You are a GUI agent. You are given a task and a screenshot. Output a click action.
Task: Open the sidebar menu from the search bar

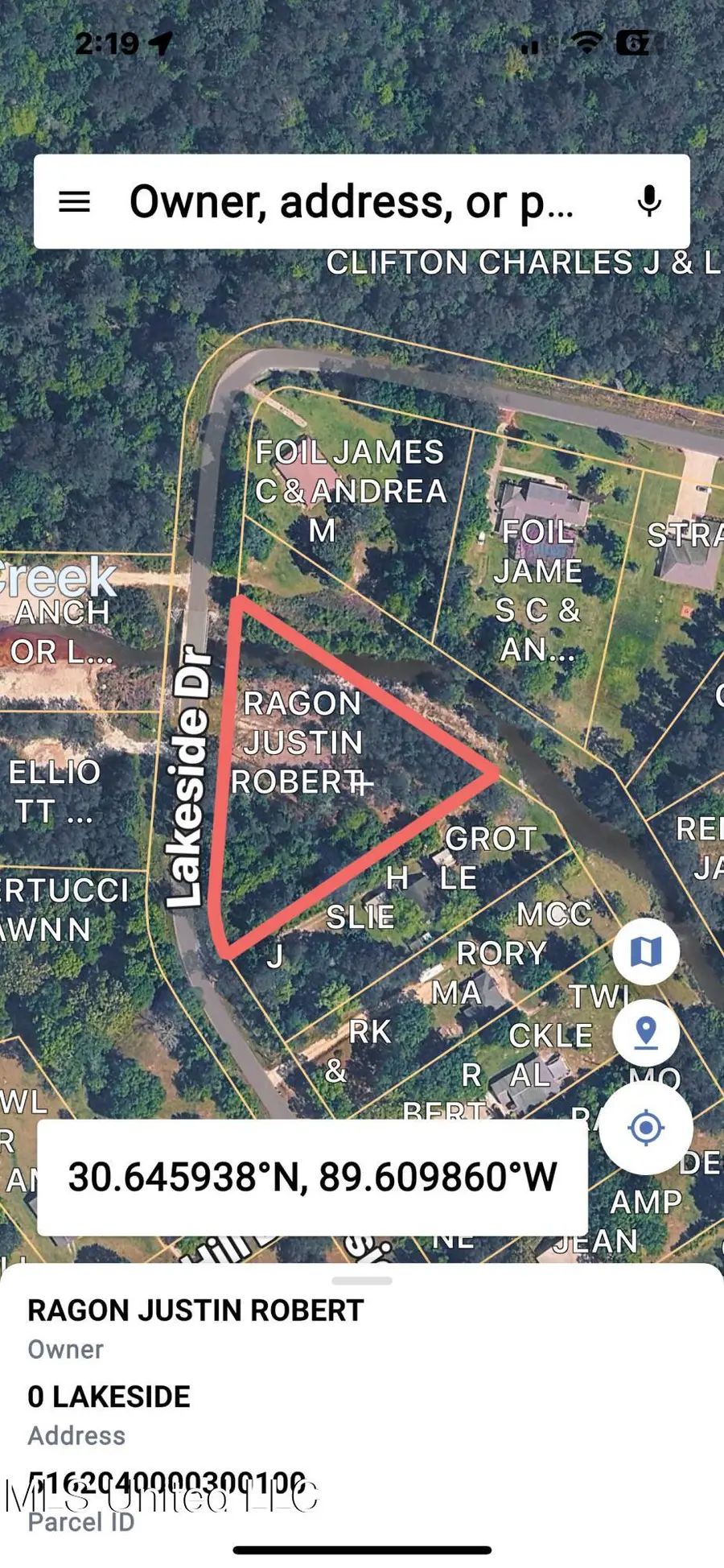tap(76, 200)
